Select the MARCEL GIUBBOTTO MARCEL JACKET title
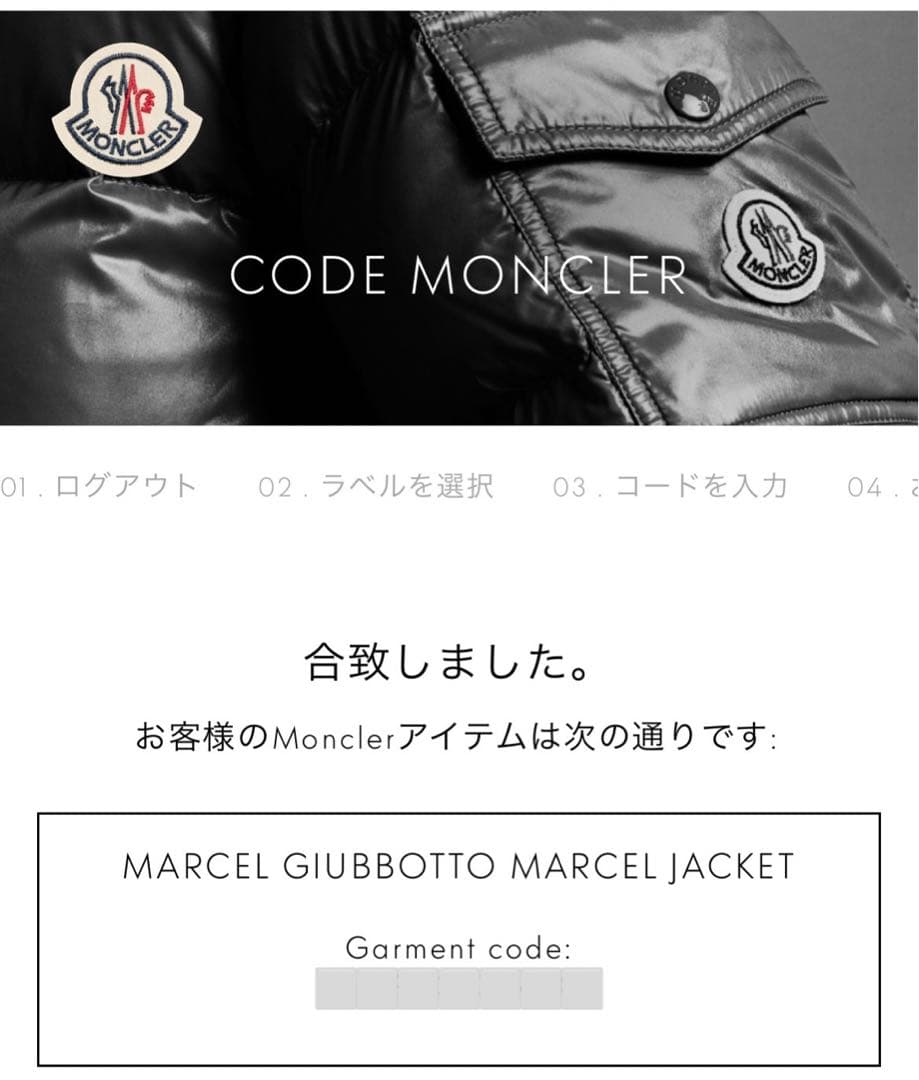This screenshot has height=1080, width=919. click(x=459, y=866)
